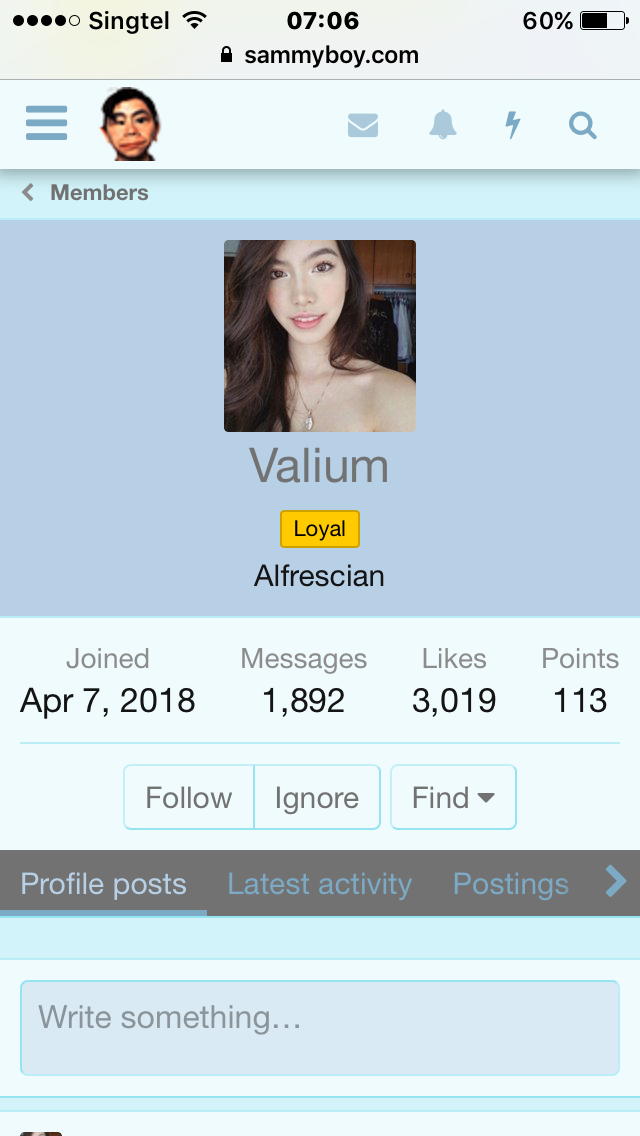
Task: Select the Profile posts tab
Action: pyautogui.click(x=103, y=884)
